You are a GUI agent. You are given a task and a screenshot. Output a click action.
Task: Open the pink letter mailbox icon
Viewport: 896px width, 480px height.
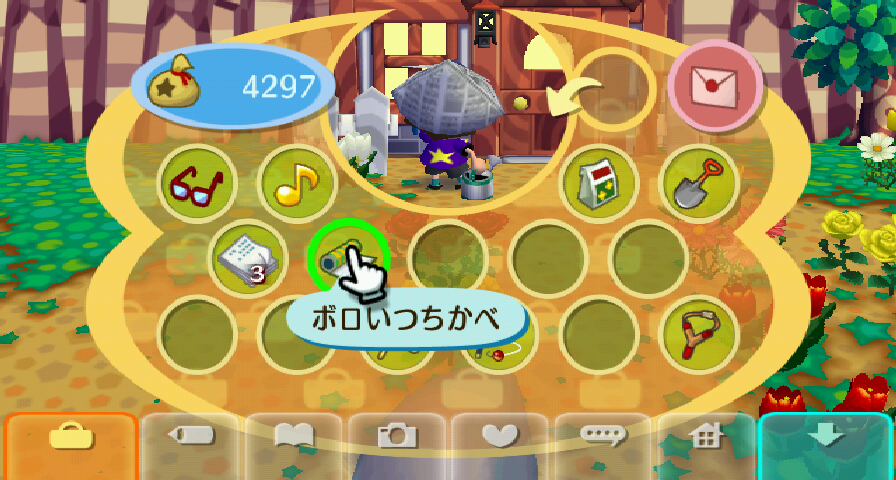pos(716,87)
